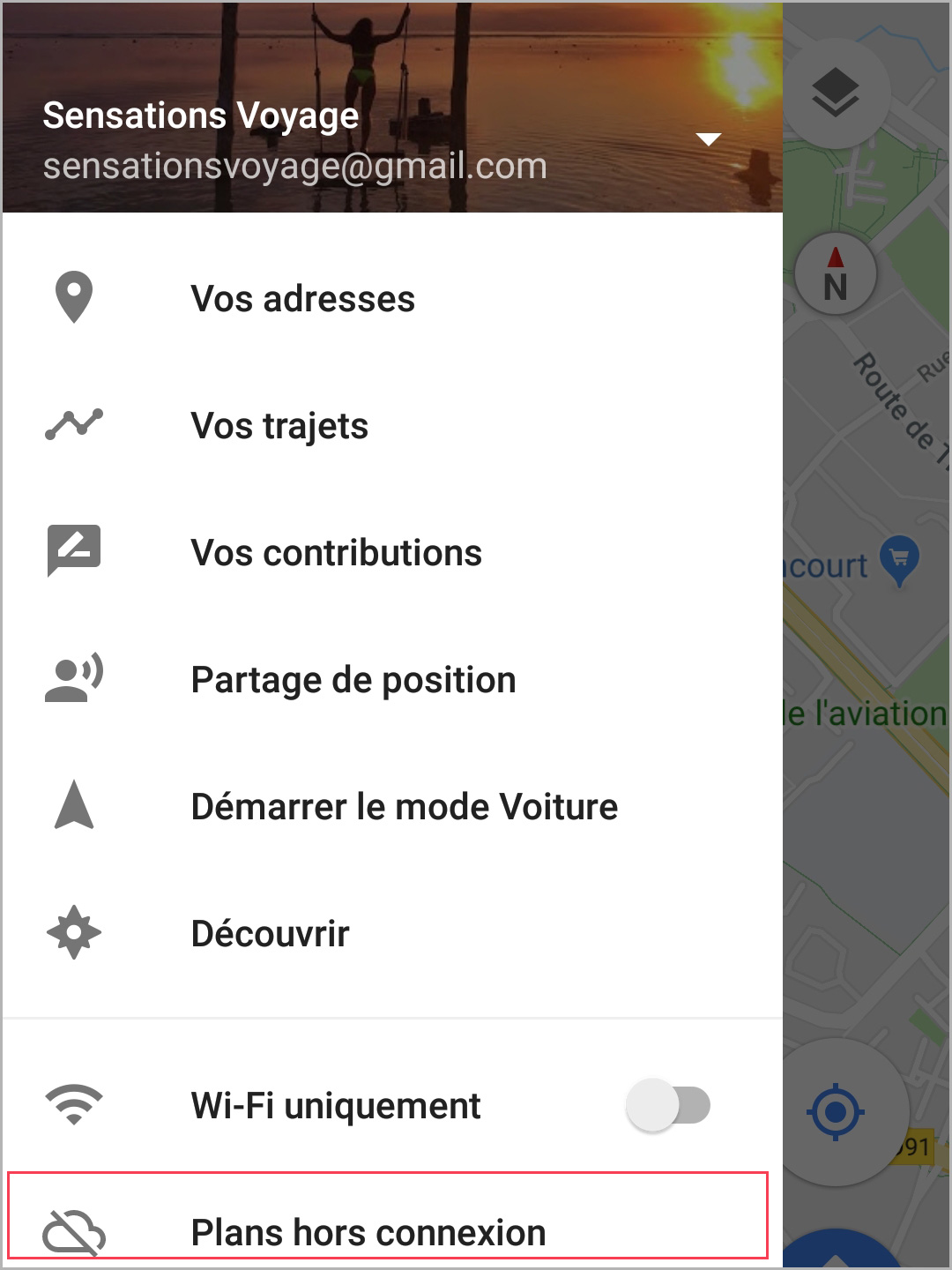Open Plans hors connexion
This screenshot has height=1270, width=952.
coord(368,1231)
